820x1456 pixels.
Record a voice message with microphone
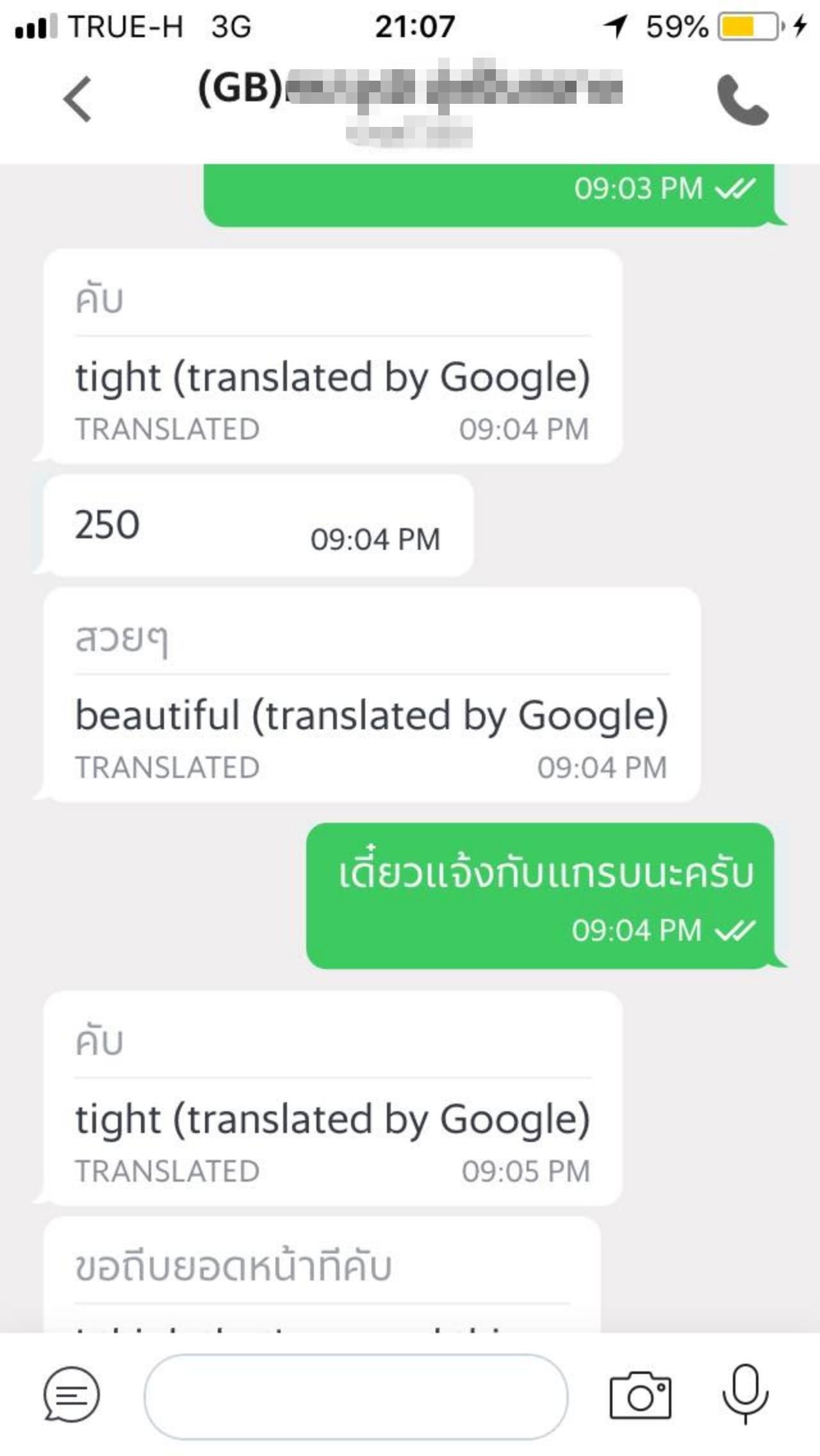tap(745, 1393)
